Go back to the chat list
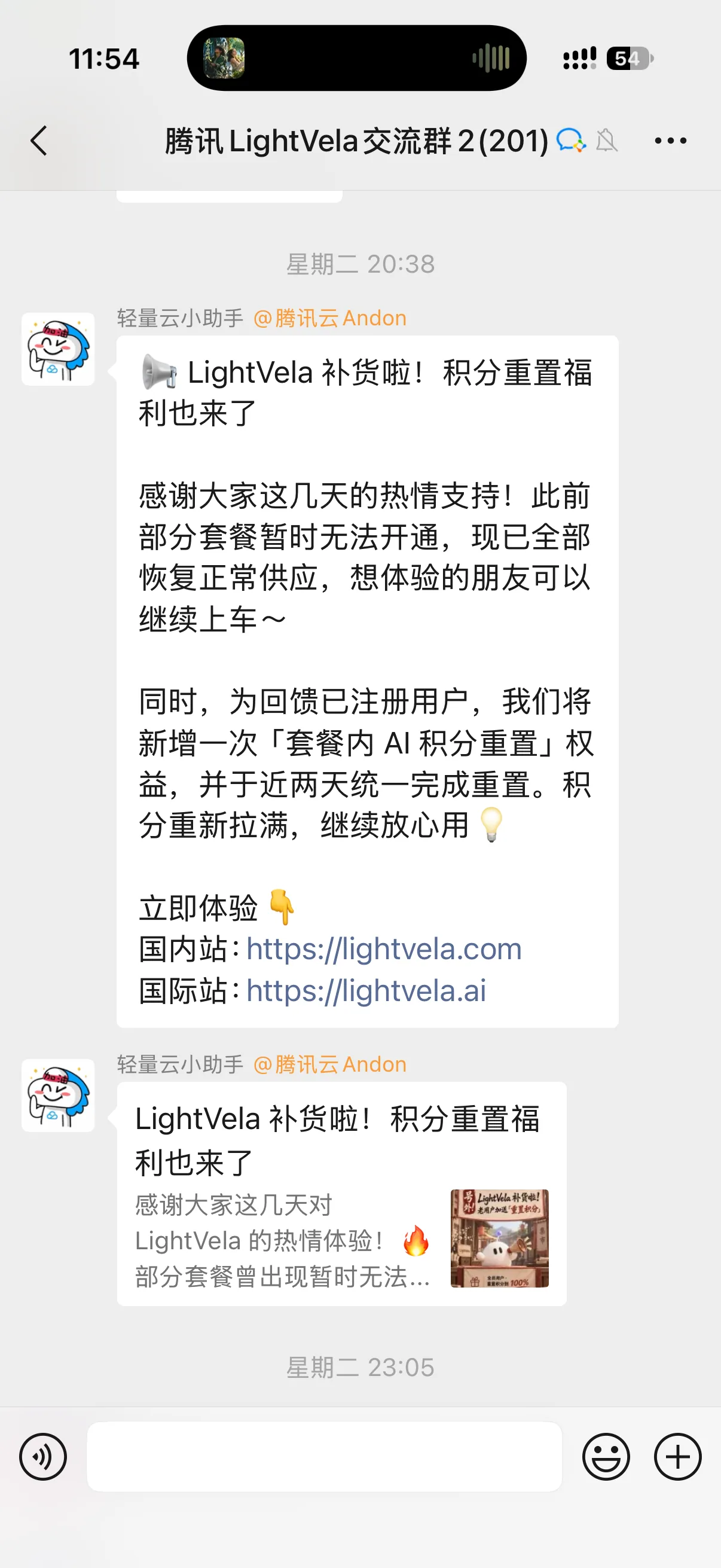Image resolution: width=721 pixels, height=1568 pixels. pos(39,141)
